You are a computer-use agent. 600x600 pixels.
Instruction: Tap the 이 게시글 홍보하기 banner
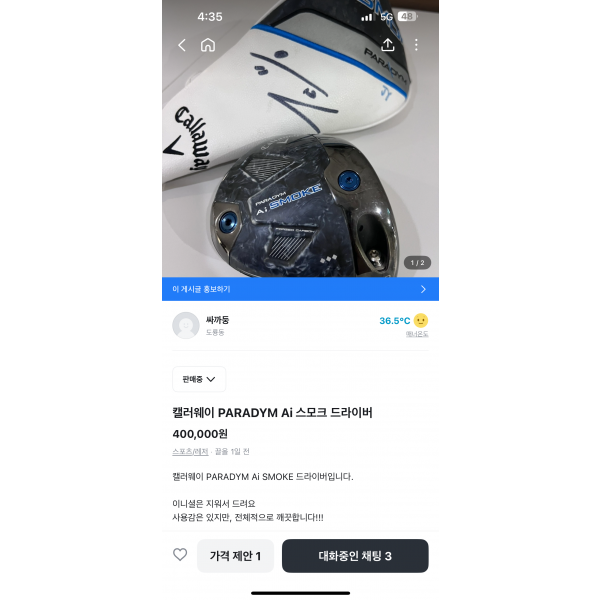coord(300,289)
